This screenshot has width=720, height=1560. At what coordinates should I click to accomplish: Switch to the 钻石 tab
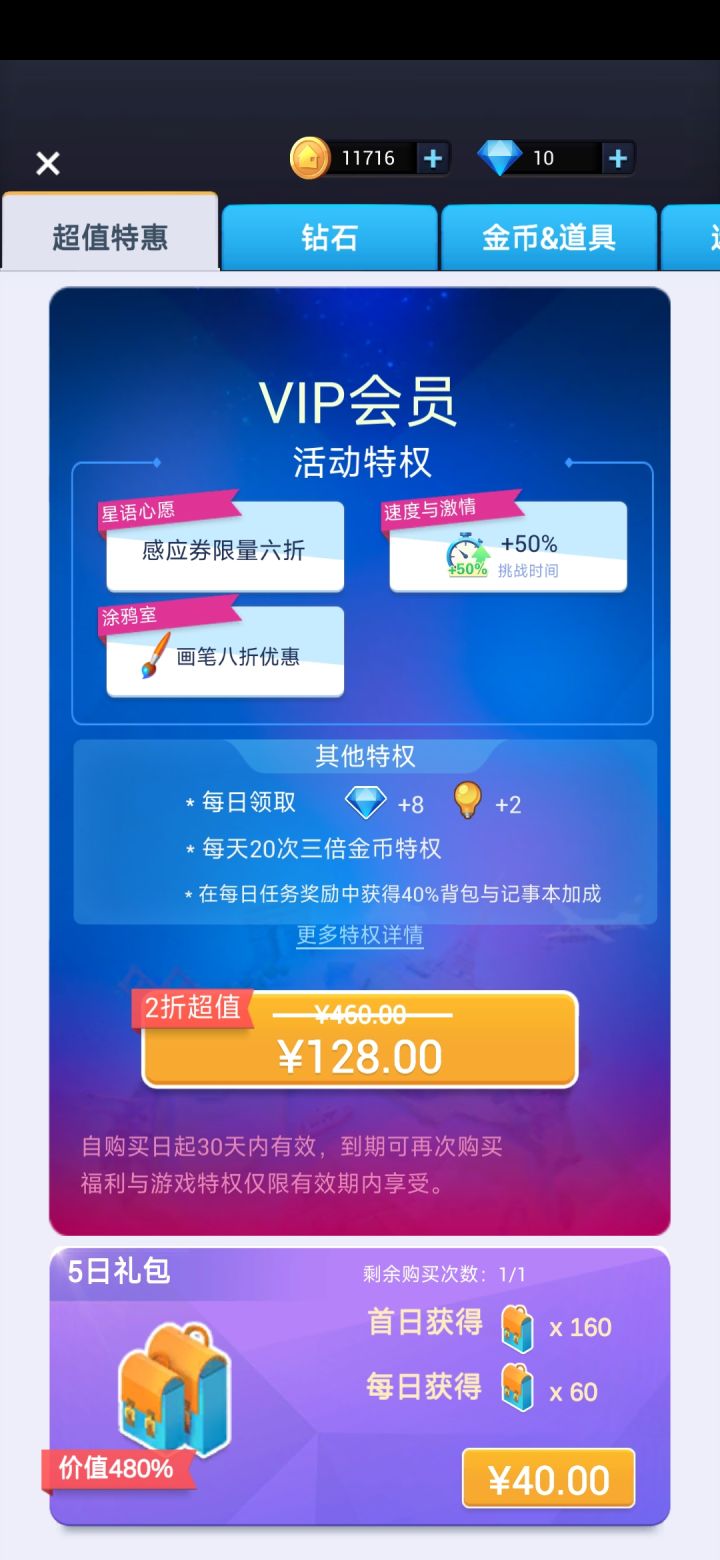pyautogui.click(x=330, y=236)
